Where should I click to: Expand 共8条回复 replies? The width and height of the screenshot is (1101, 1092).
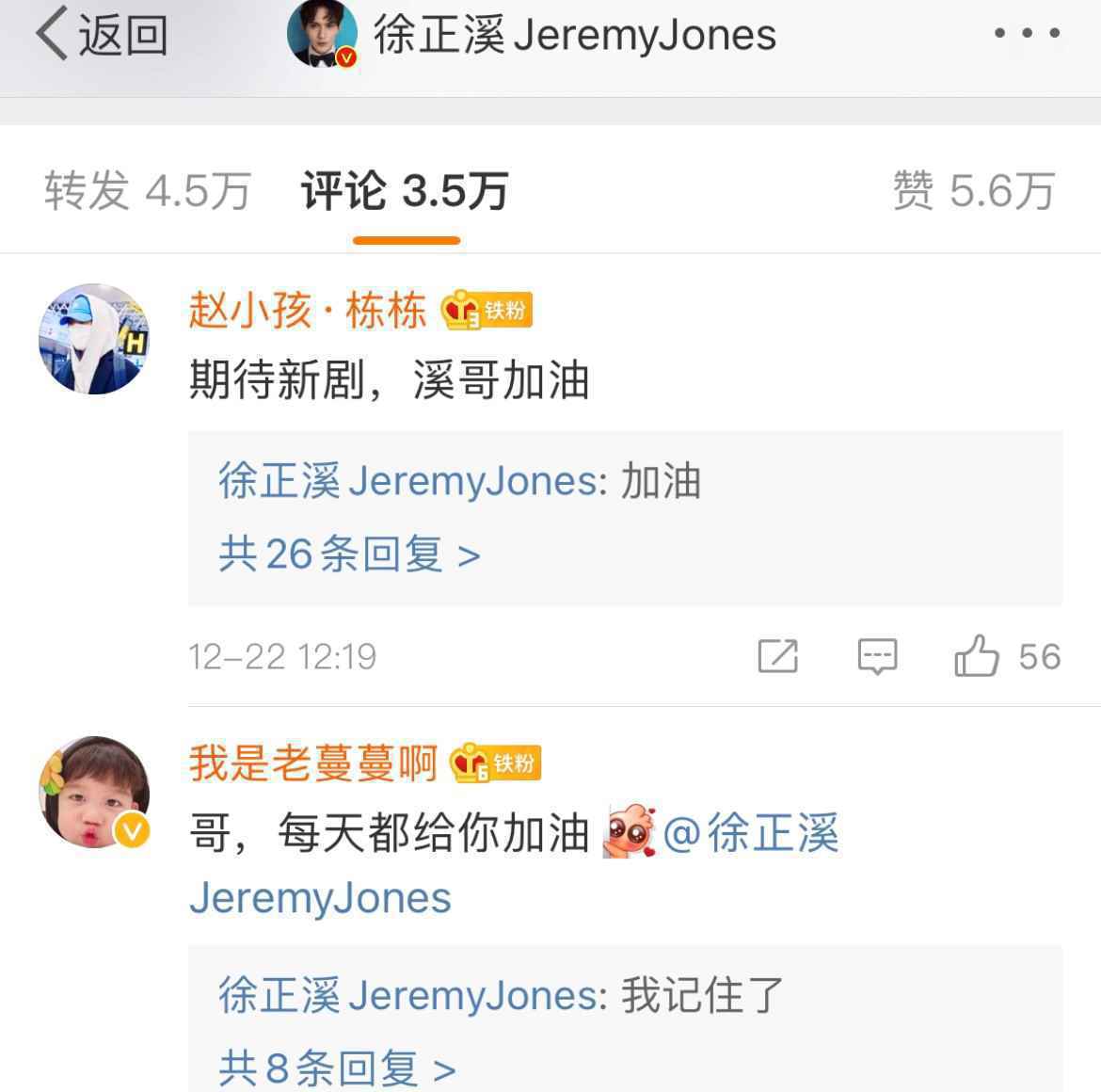click(x=337, y=1068)
